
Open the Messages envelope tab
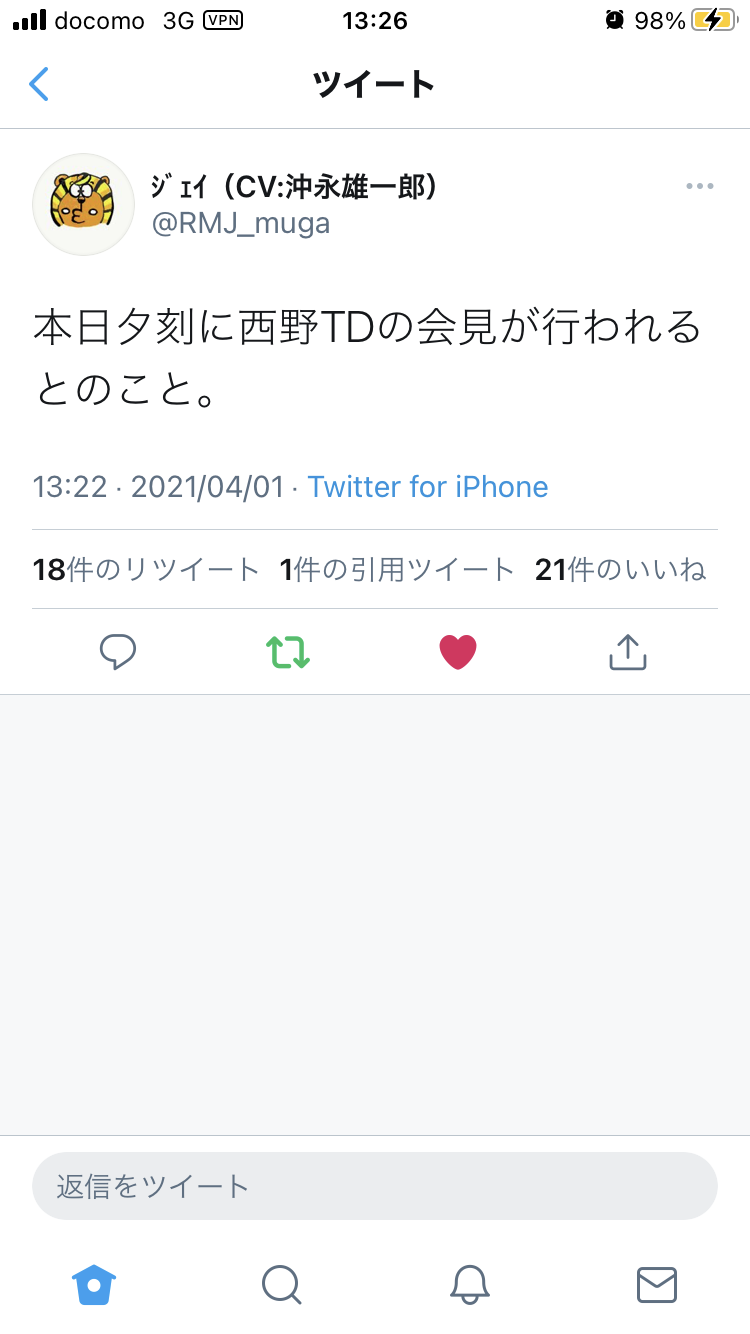point(657,1284)
